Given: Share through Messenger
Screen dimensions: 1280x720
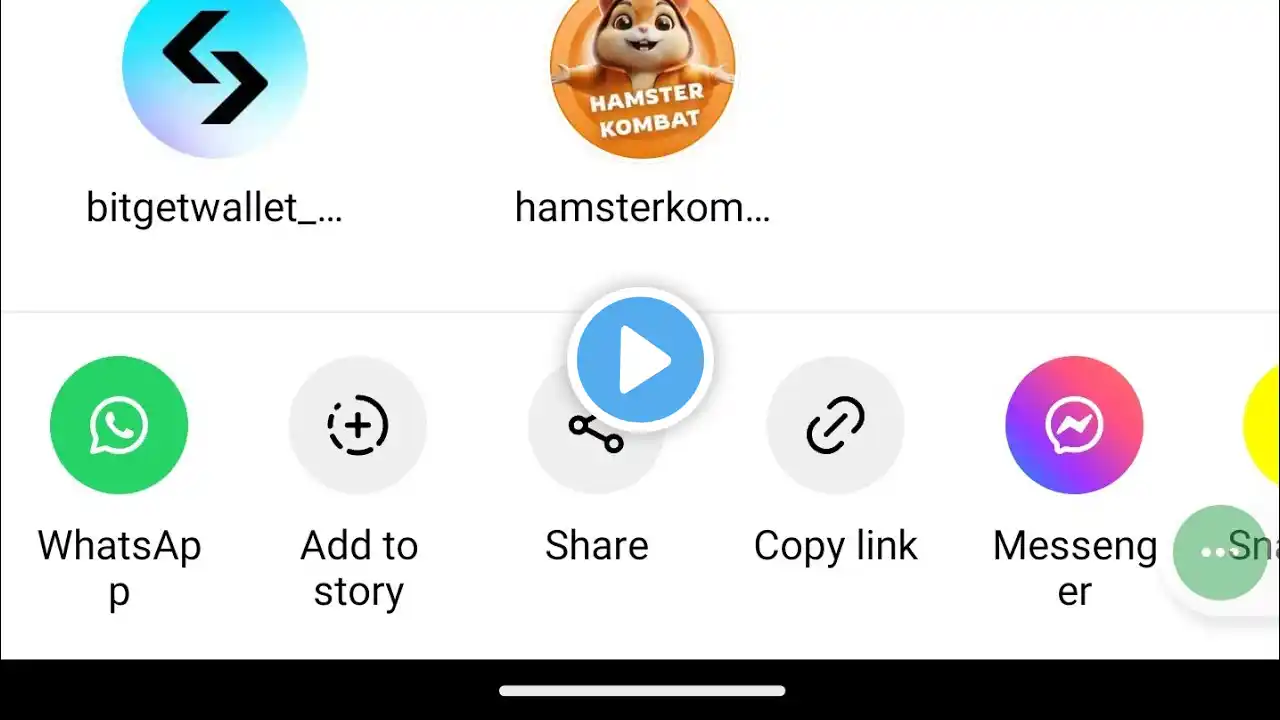Looking at the screenshot, I should point(1074,425).
